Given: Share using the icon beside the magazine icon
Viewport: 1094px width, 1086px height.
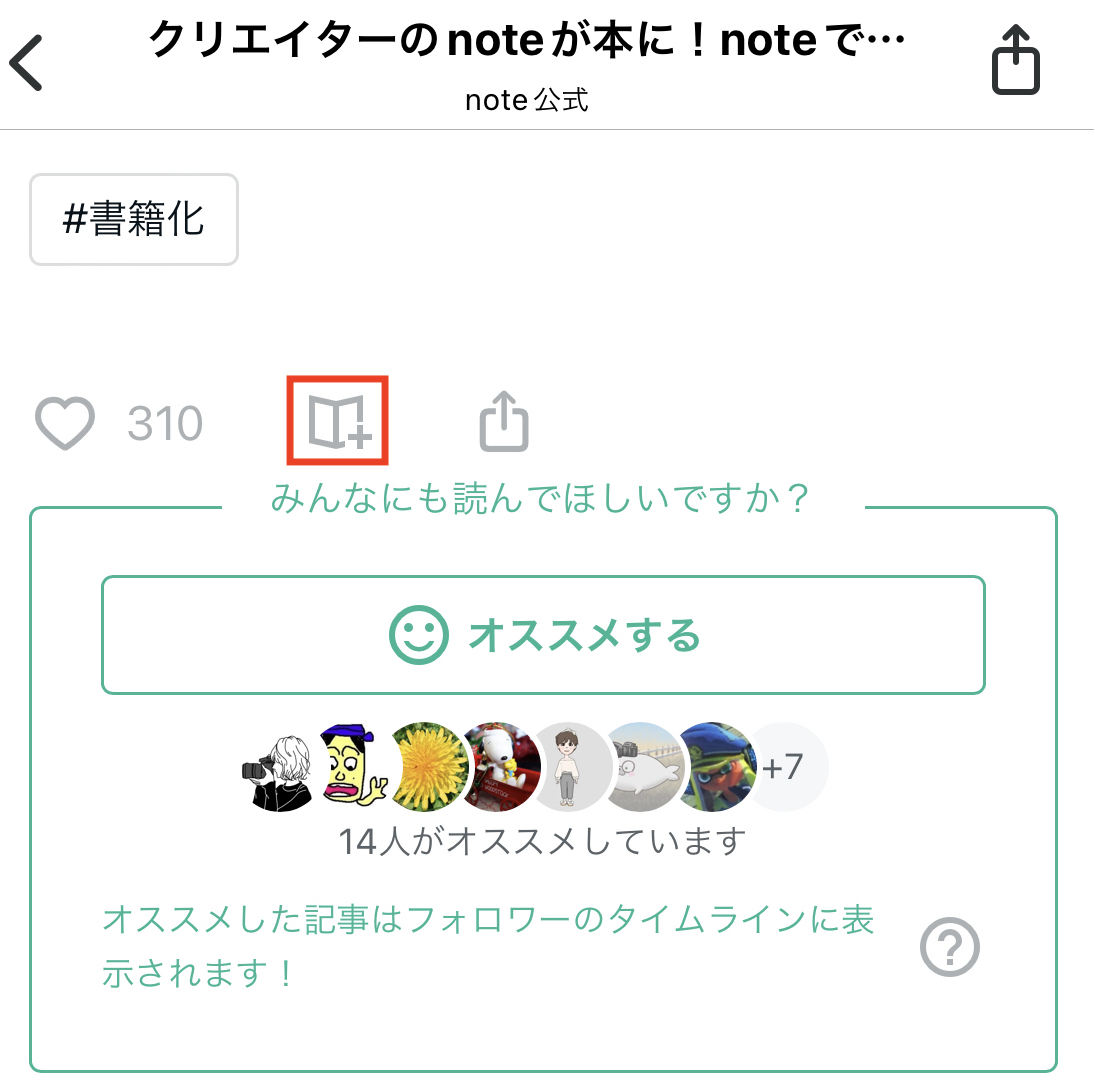Looking at the screenshot, I should pyautogui.click(x=503, y=422).
